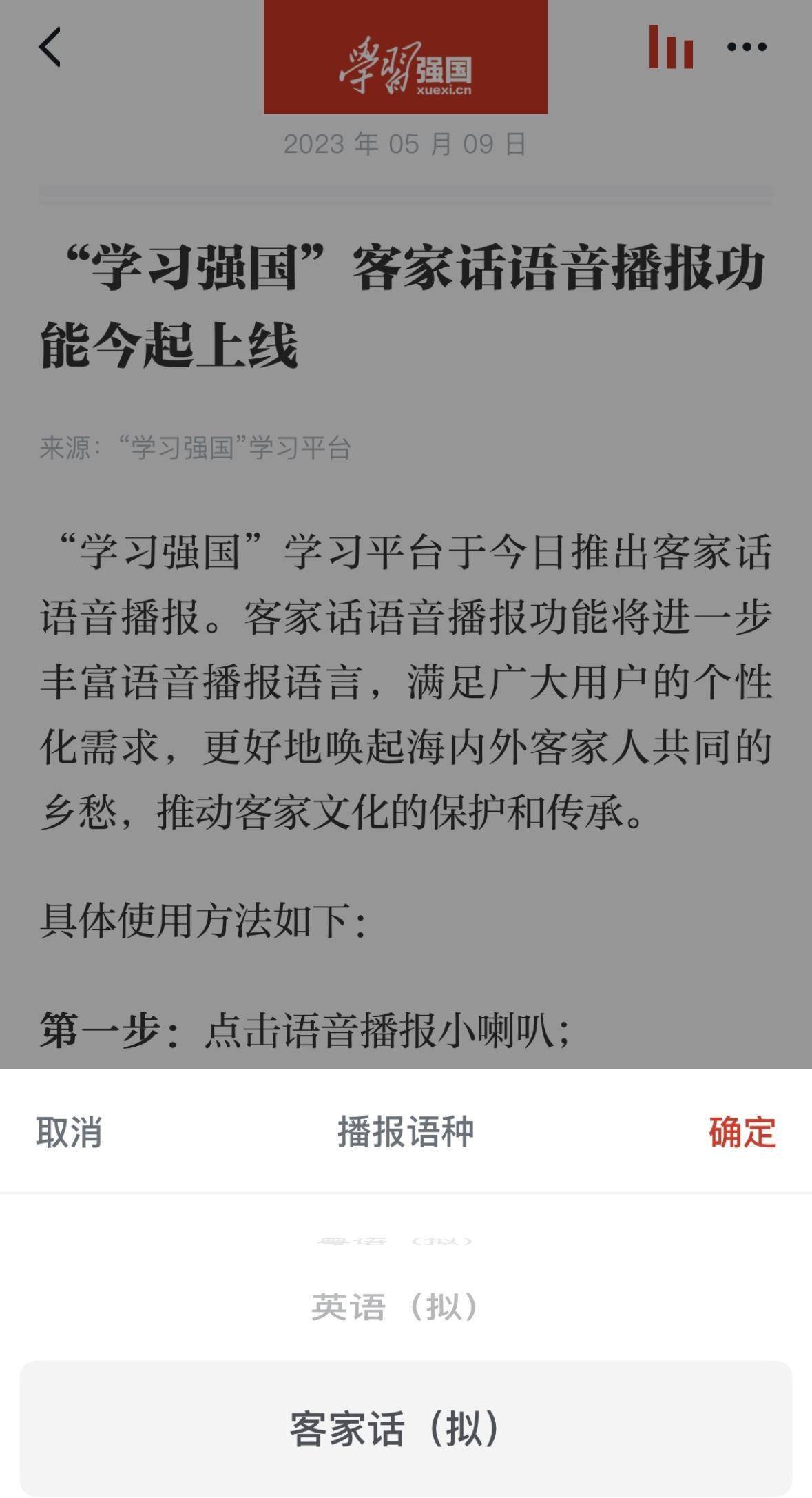Tap the article date 2023年05月09日
812x1498 pixels.
click(x=406, y=143)
